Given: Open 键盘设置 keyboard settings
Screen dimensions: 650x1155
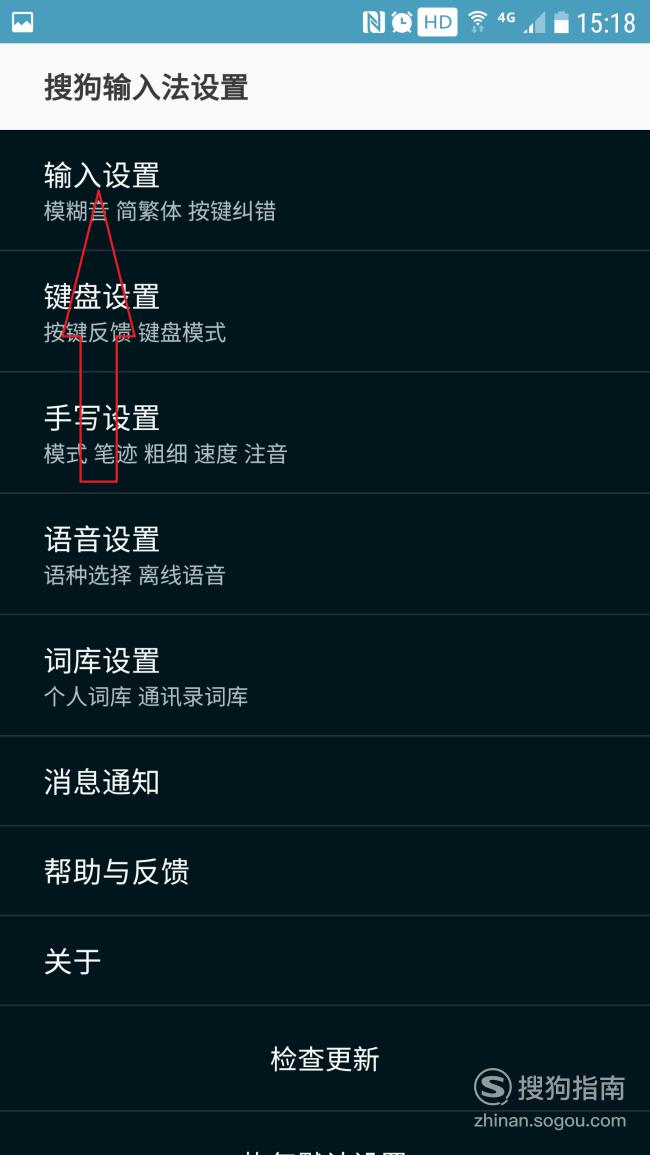Looking at the screenshot, I should click(325, 312).
